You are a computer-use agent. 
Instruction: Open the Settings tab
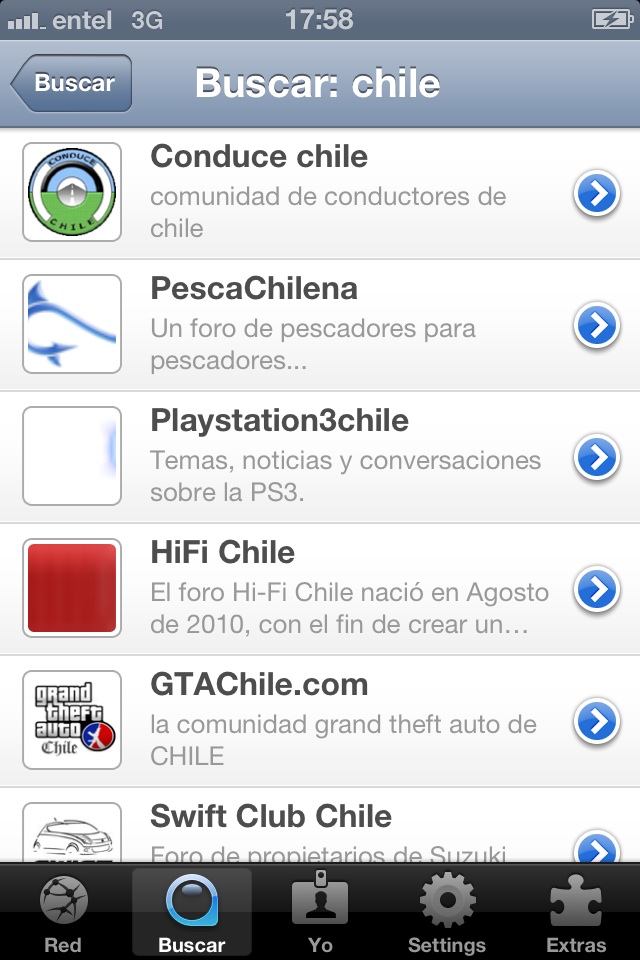pos(447,914)
